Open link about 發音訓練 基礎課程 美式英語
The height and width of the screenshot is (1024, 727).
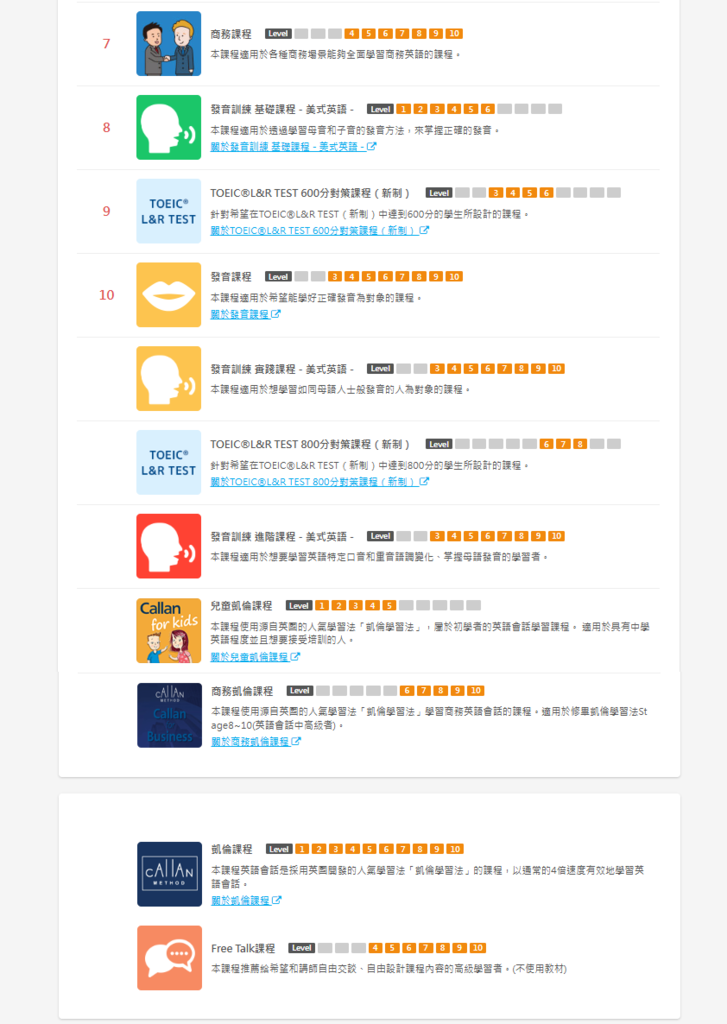(292, 147)
